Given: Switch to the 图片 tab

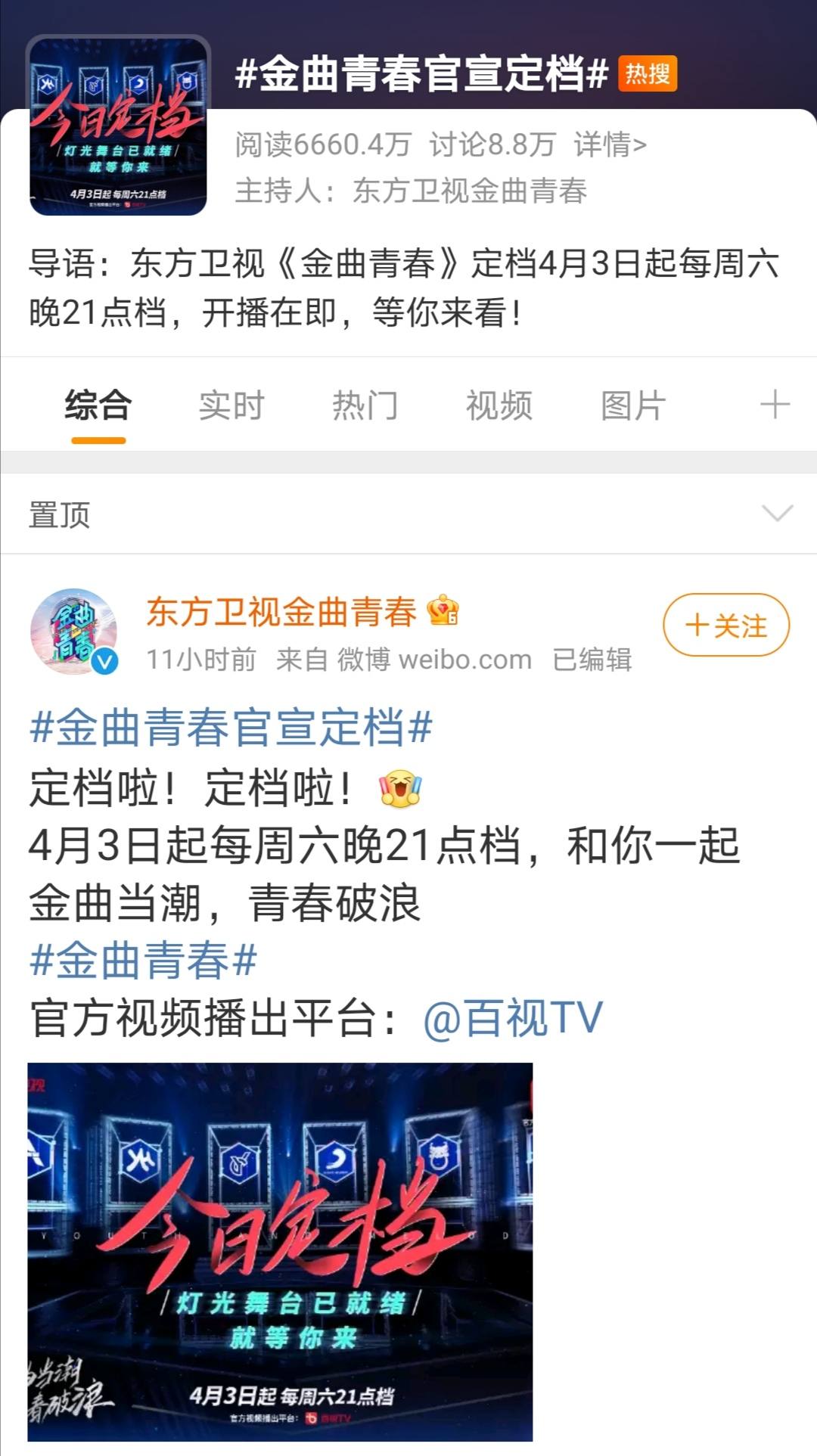Looking at the screenshot, I should (632, 405).
